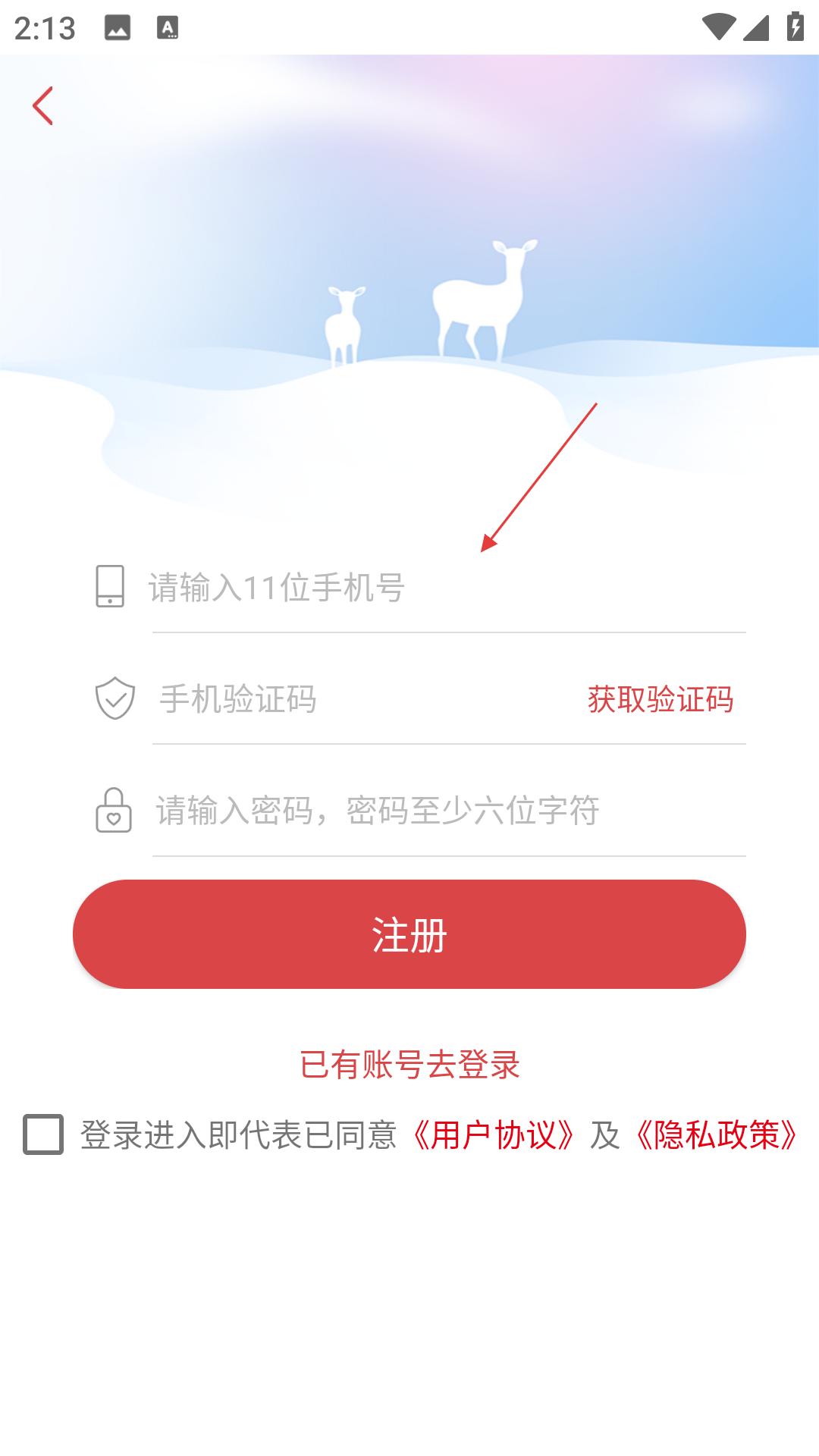Open 《隐私政策》 privacy policy
Screen dimensions: 819x1456
click(x=717, y=1134)
